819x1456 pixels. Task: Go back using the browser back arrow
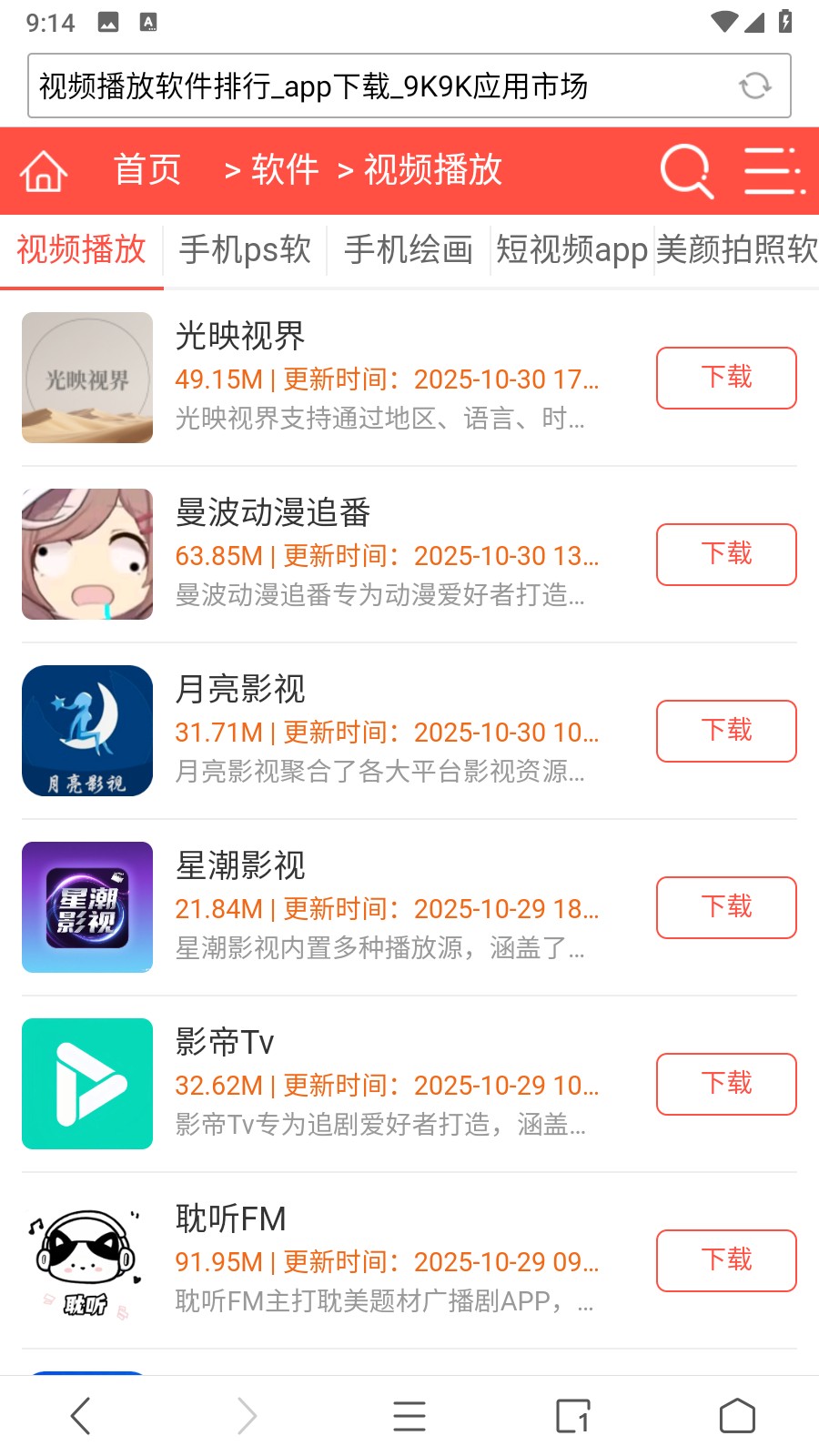82,1415
